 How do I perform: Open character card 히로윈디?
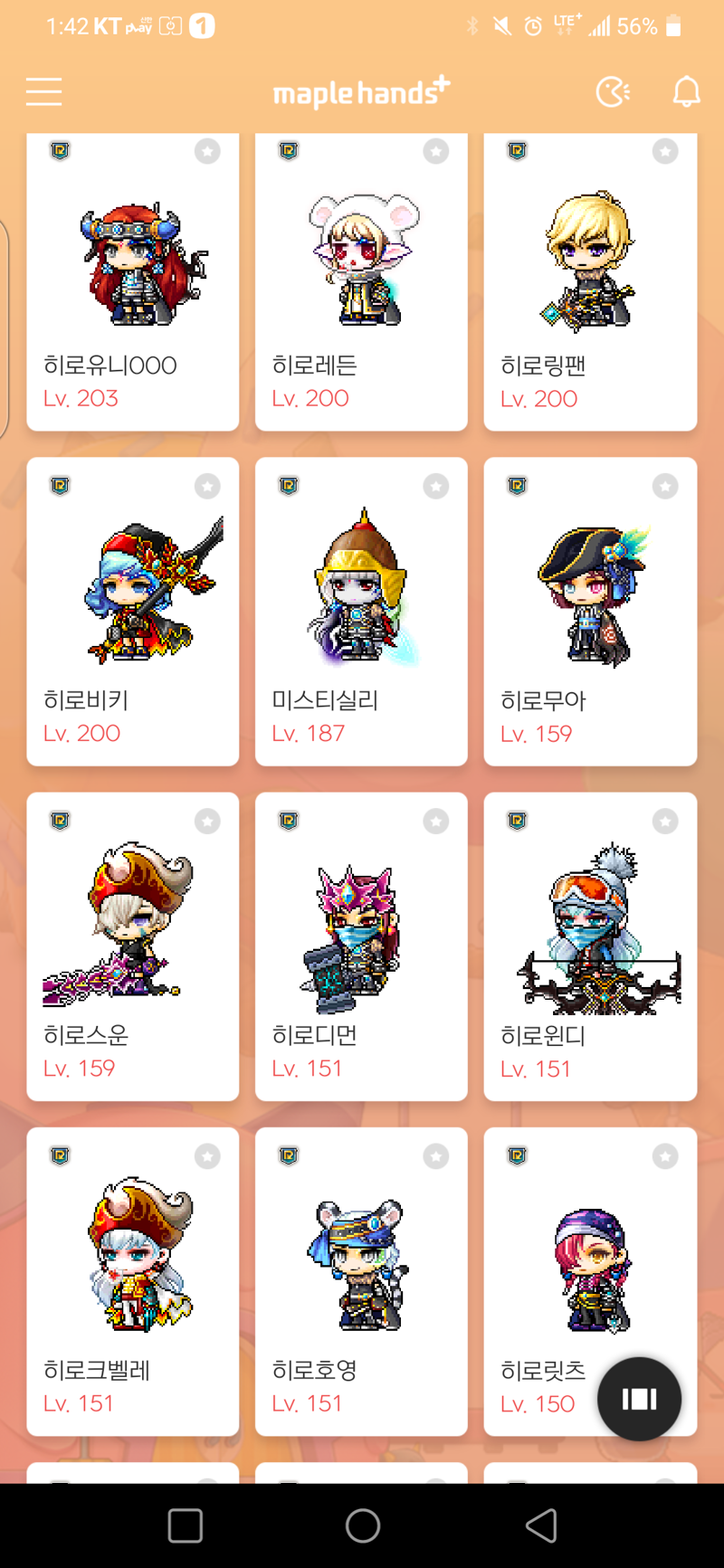point(590,946)
